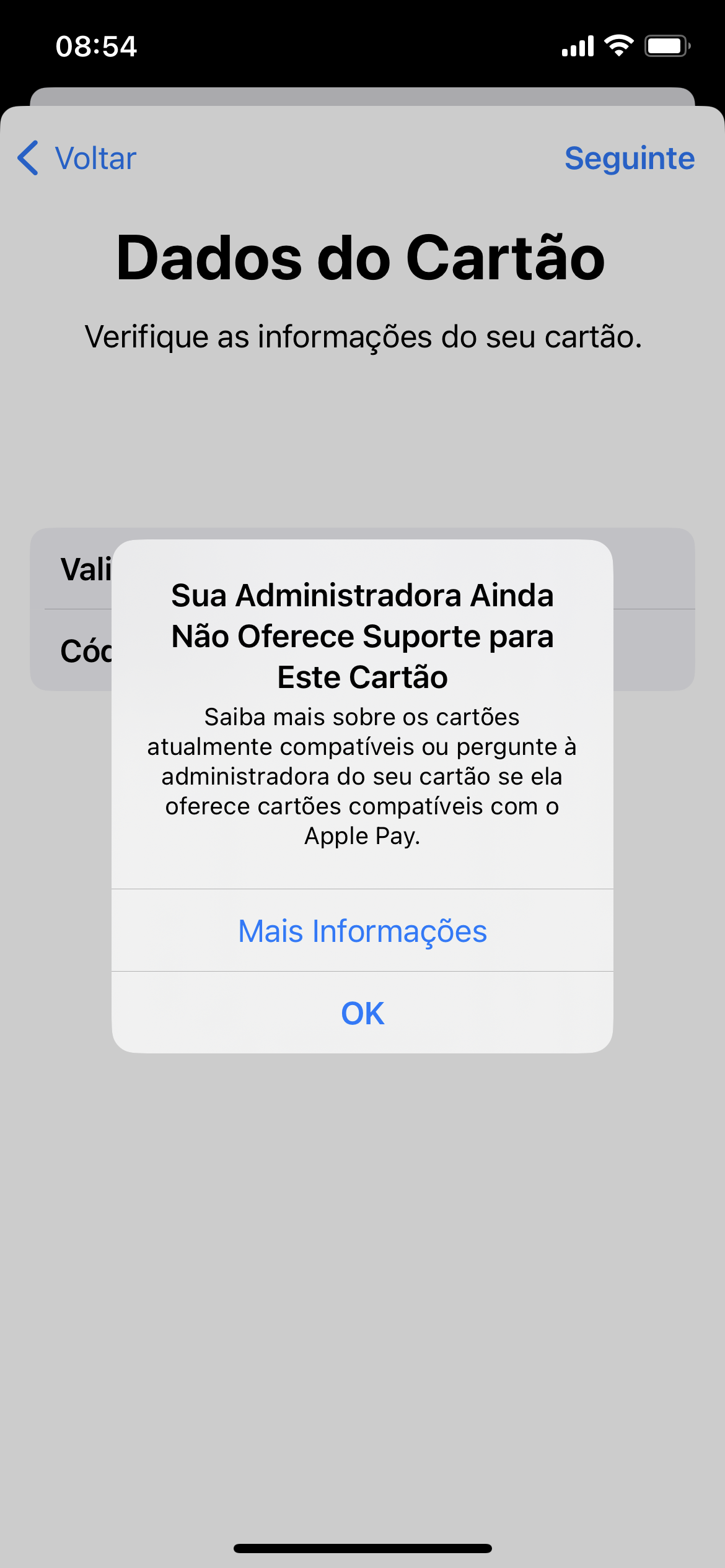The height and width of the screenshot is (1568, 725).
Task: Go back with the Voltar button
Action: coord(77,159)
